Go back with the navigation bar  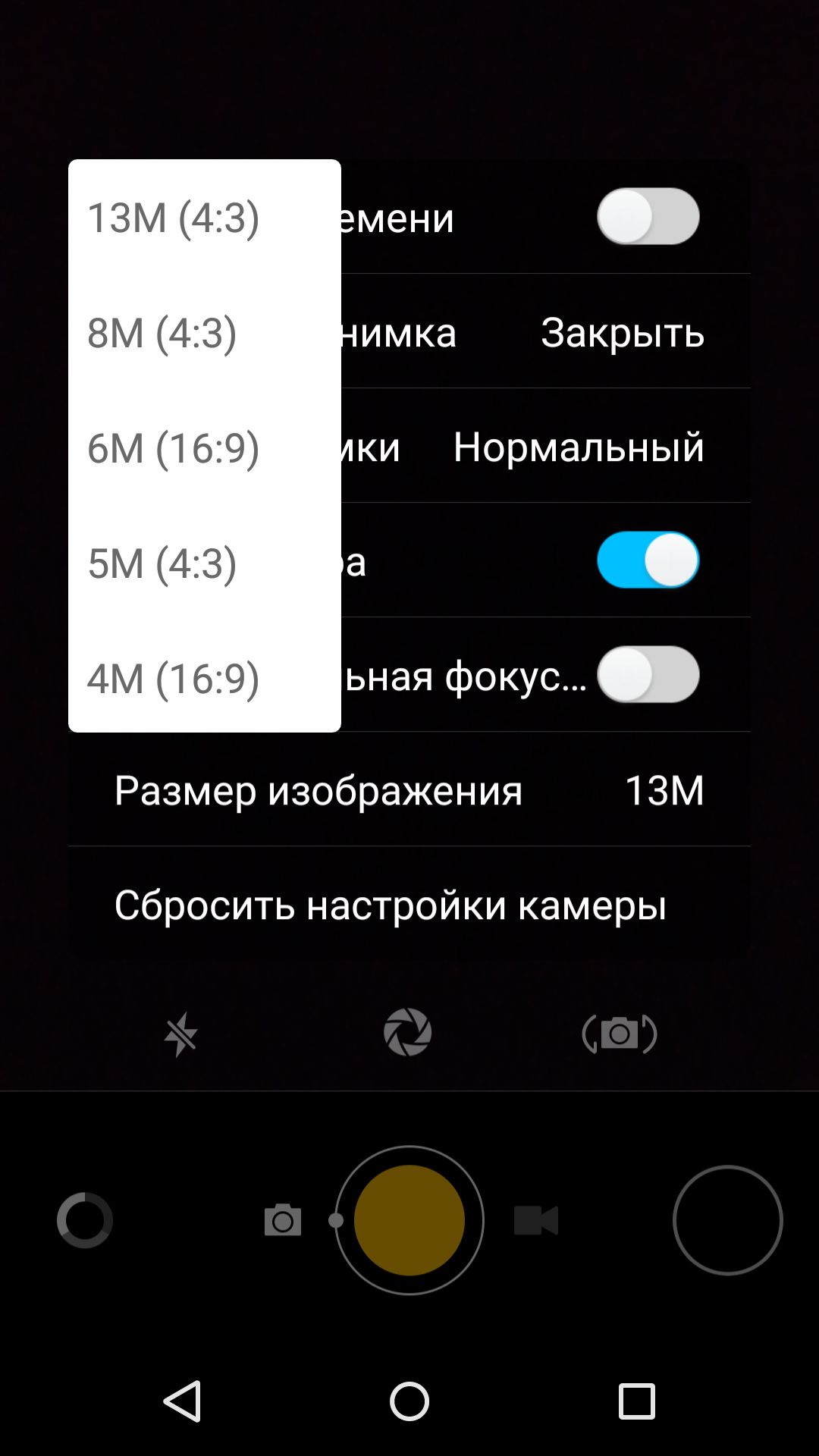point(183,1401)
